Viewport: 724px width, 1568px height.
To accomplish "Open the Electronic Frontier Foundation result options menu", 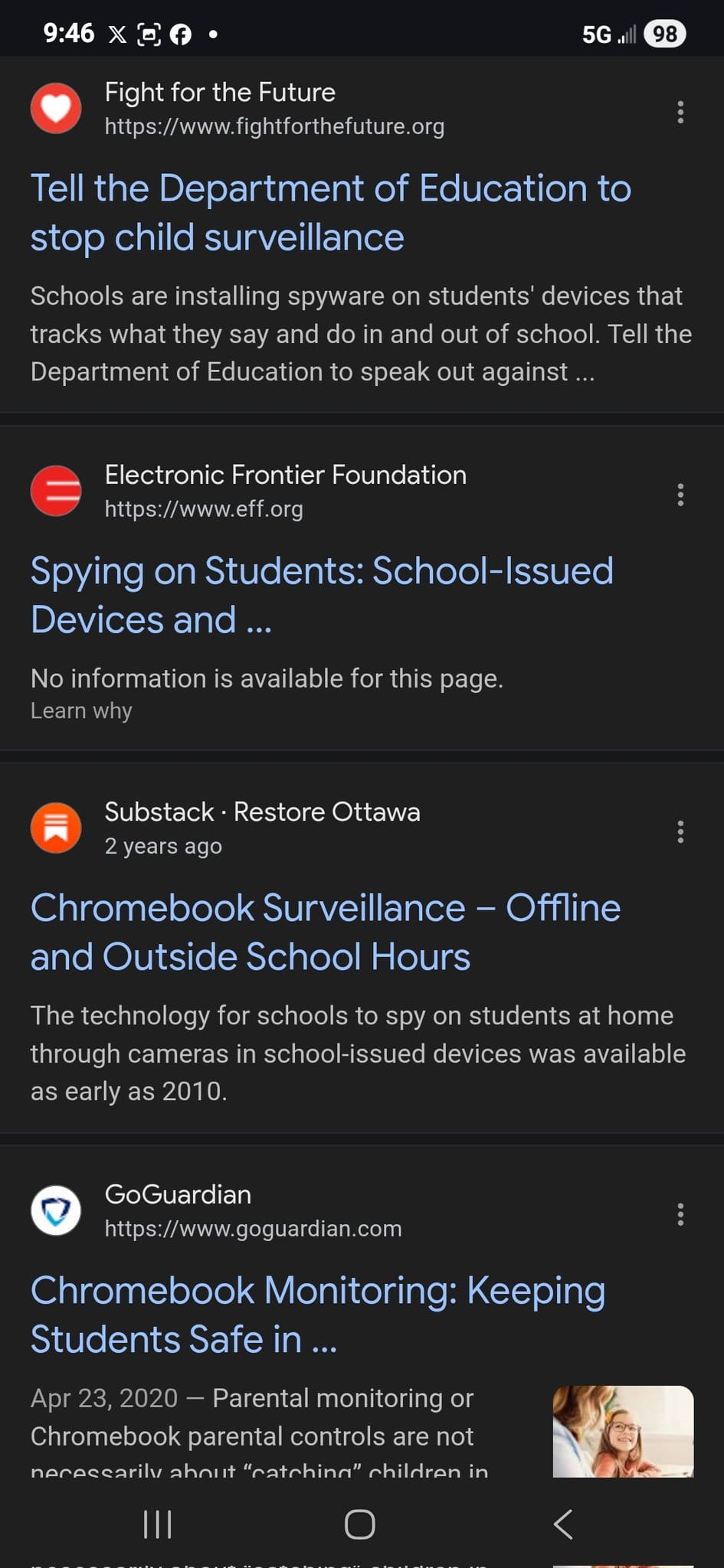I will pos(680,495).
